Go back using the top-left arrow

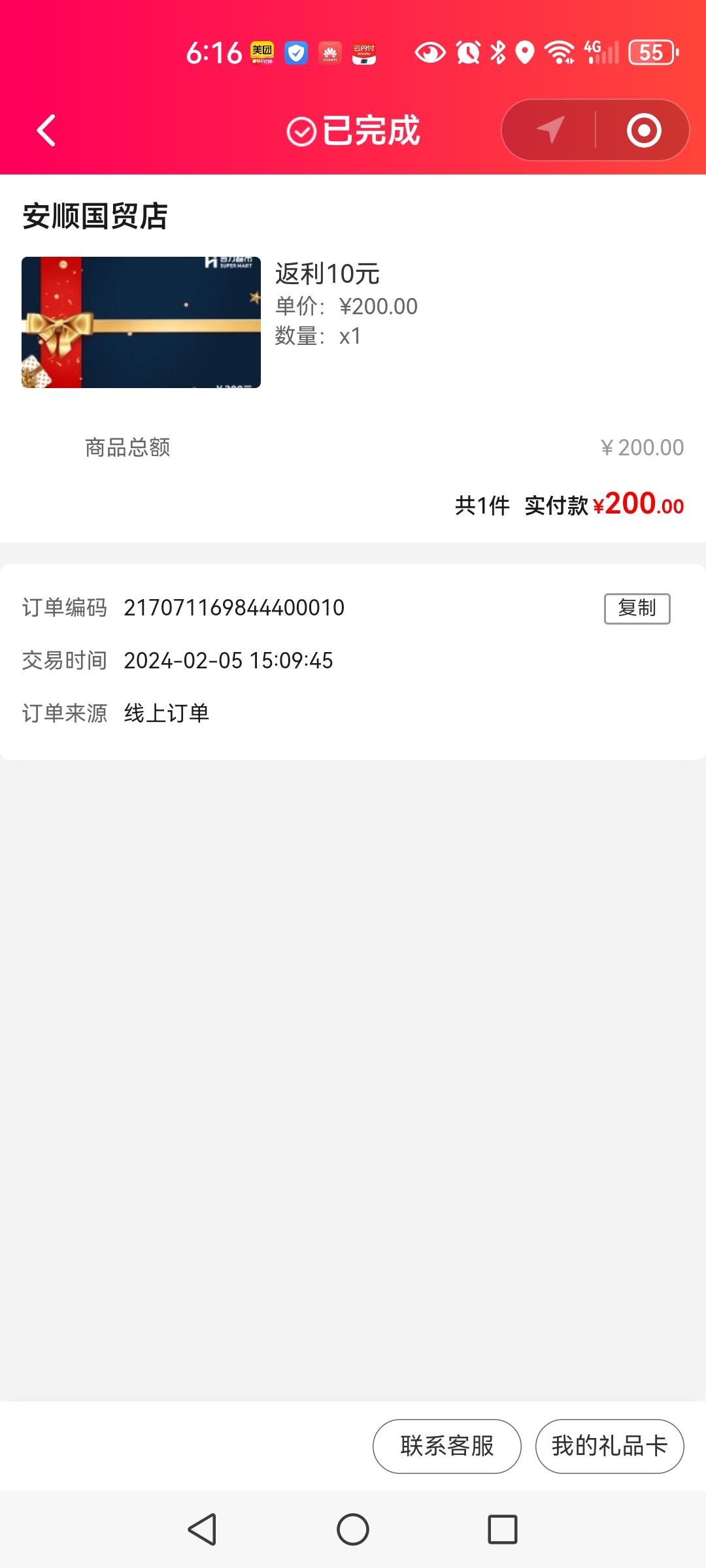[x=46, y=131]
